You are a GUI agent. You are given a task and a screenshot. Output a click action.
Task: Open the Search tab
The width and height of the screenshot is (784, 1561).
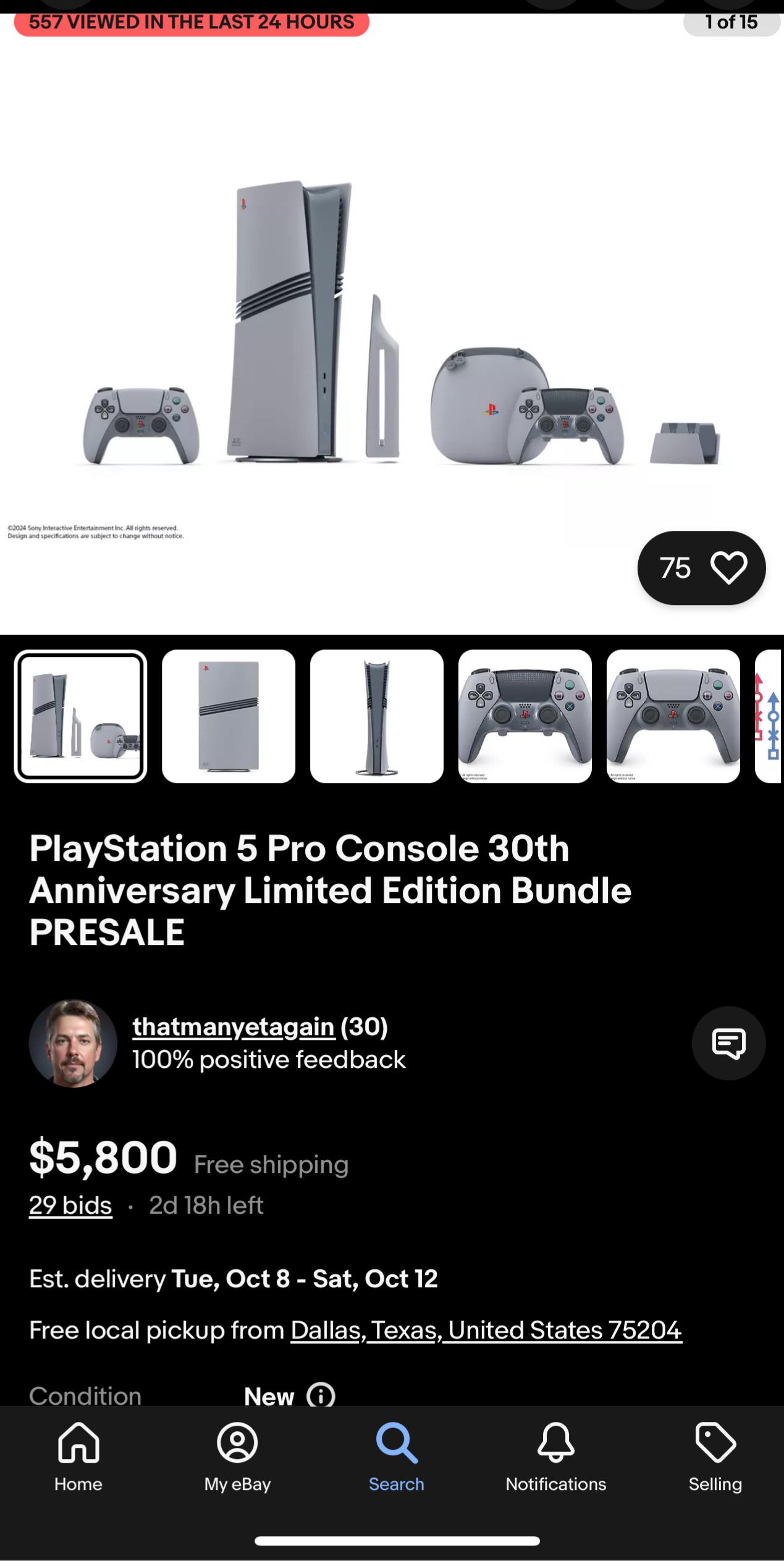click(397, 1457)
